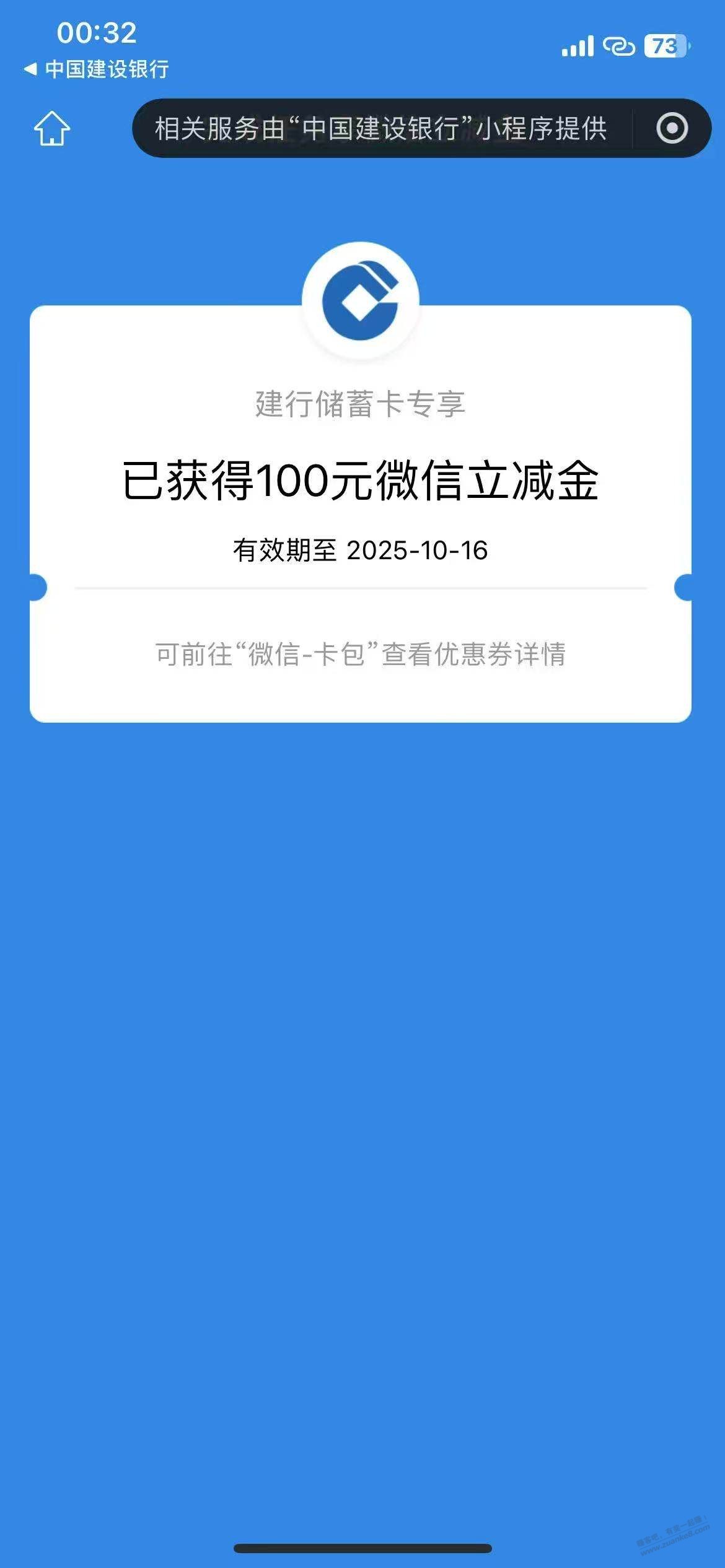
Task: Close the mini program with the circle button
Action: point(672,128)
